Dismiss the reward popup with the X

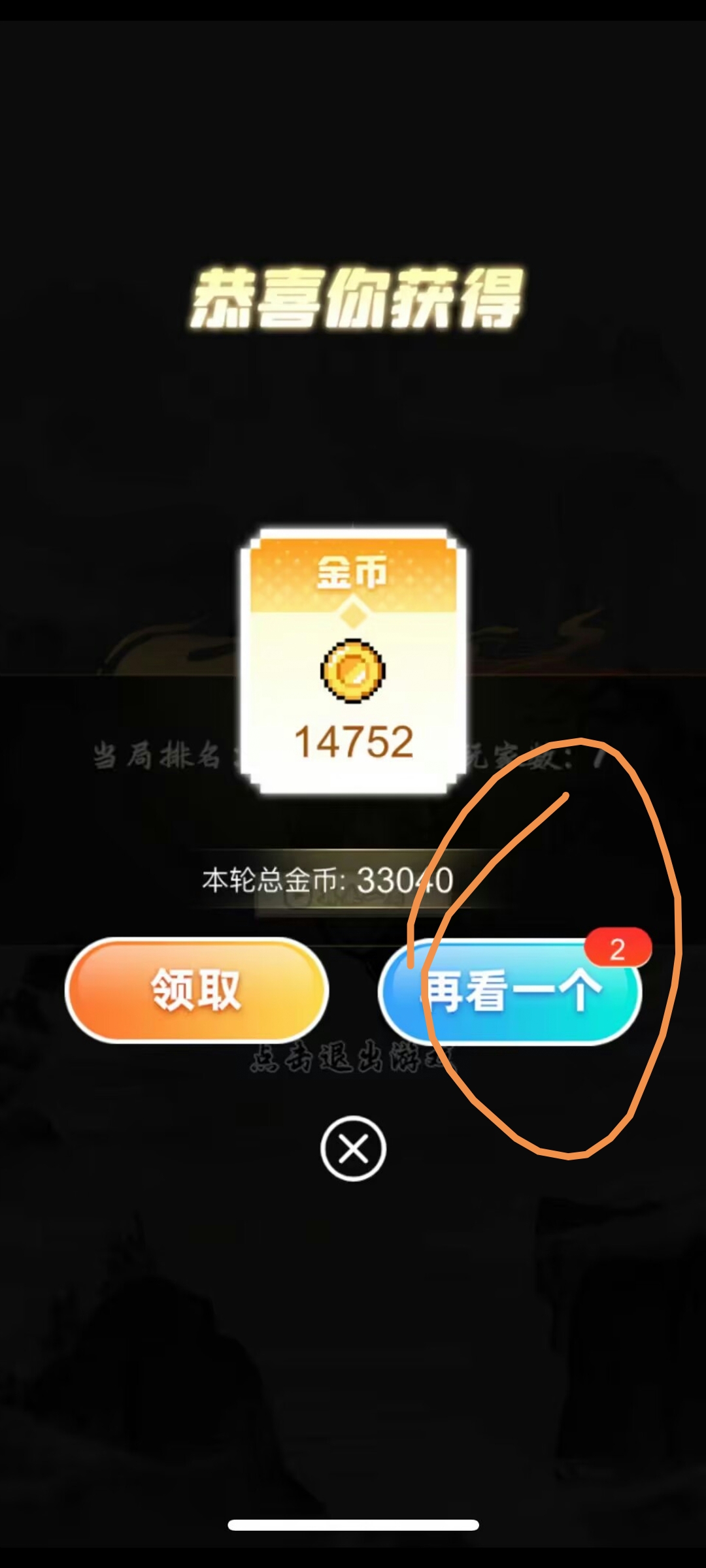point(353,1148)
